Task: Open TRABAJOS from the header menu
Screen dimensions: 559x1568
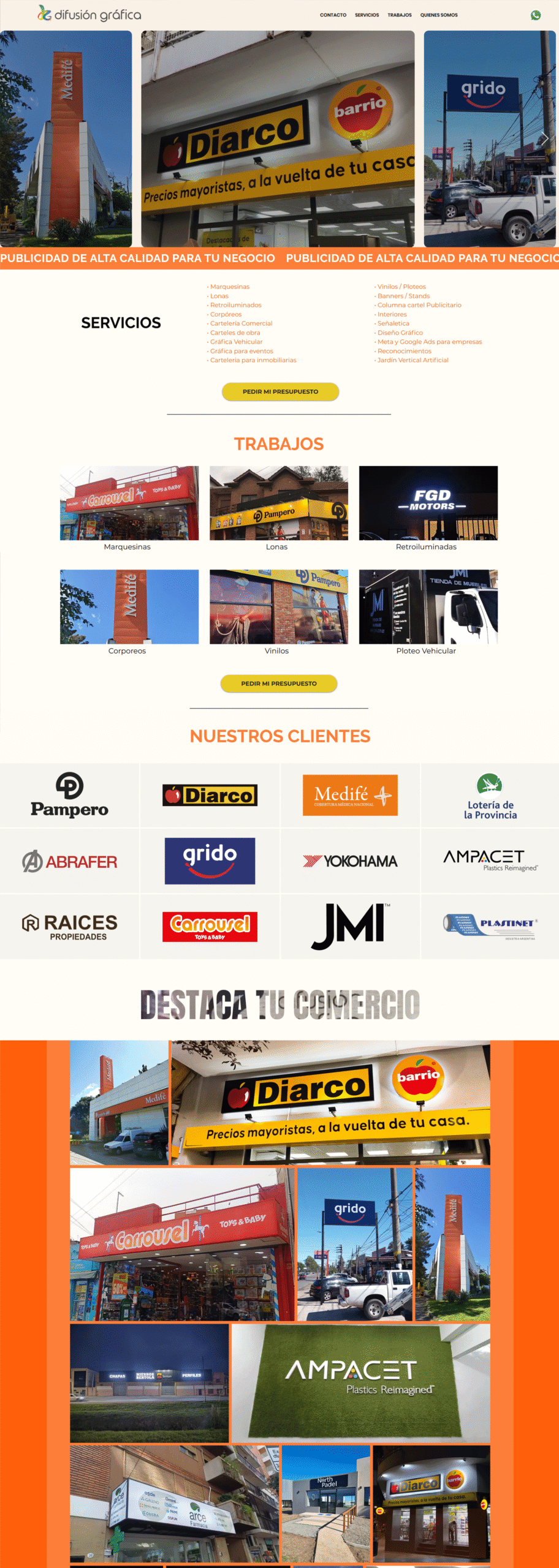Action: 399,15
